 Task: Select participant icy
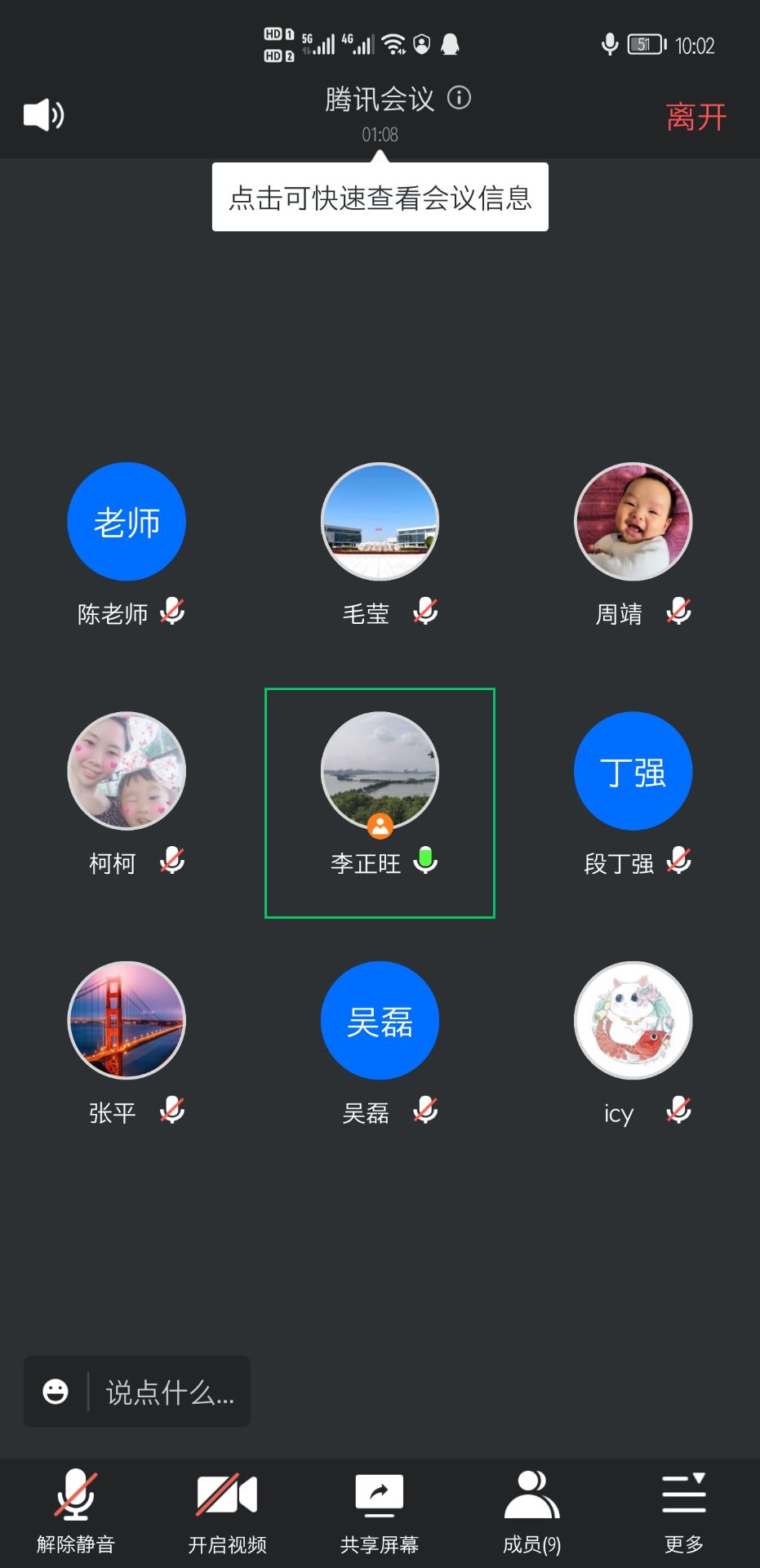tap(633, 1021)
